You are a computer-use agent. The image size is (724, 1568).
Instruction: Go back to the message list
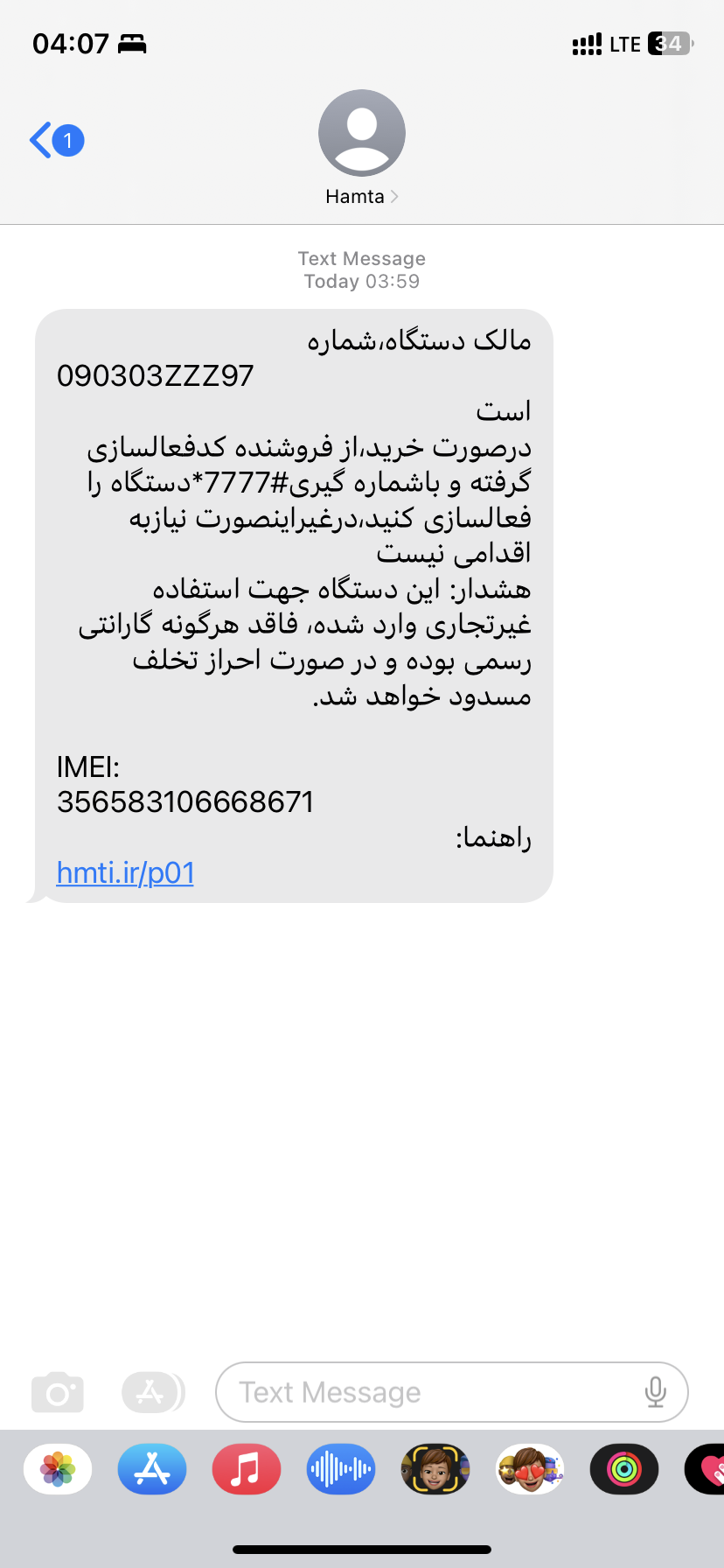point(54,140)
